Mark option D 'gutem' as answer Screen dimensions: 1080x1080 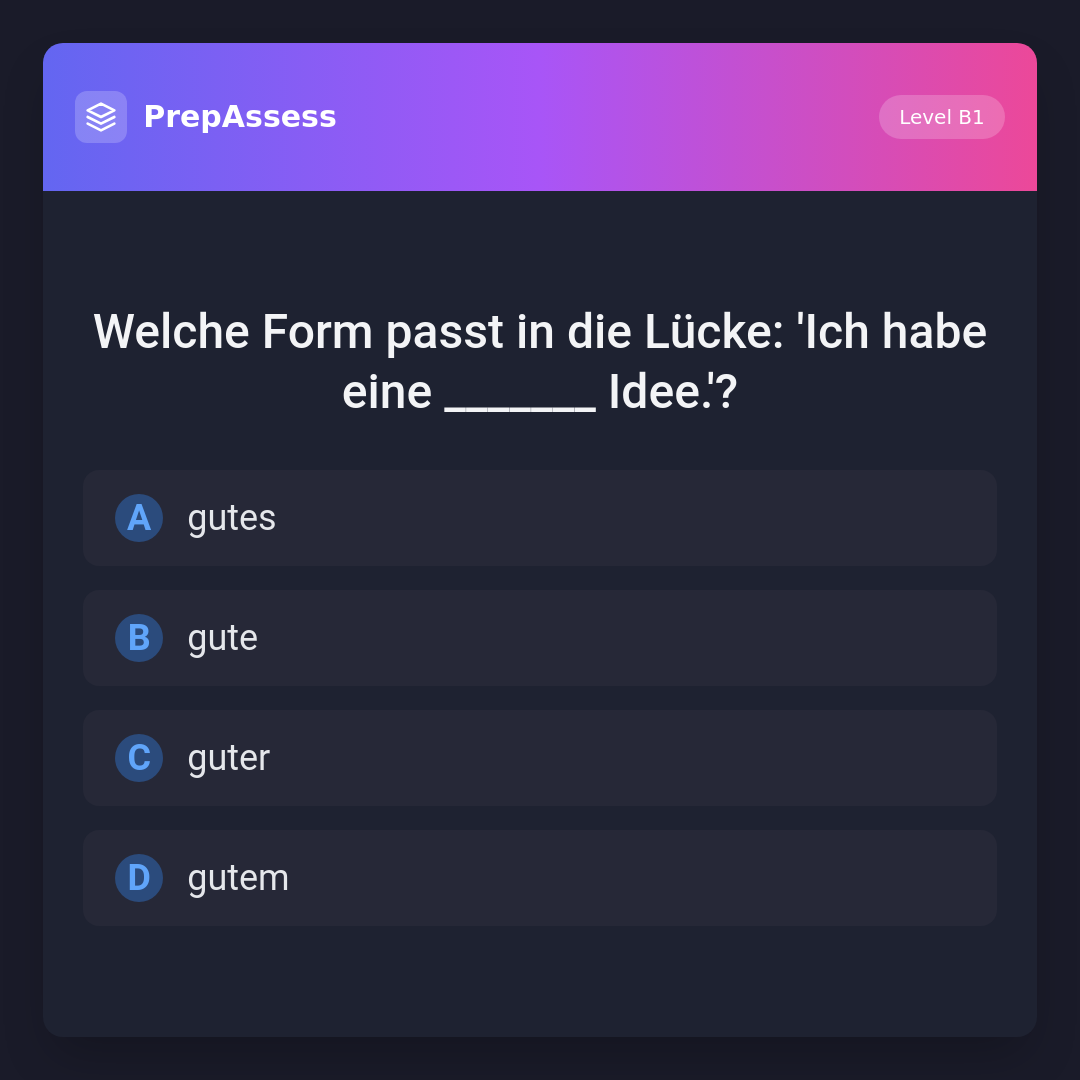click(539, 878)
